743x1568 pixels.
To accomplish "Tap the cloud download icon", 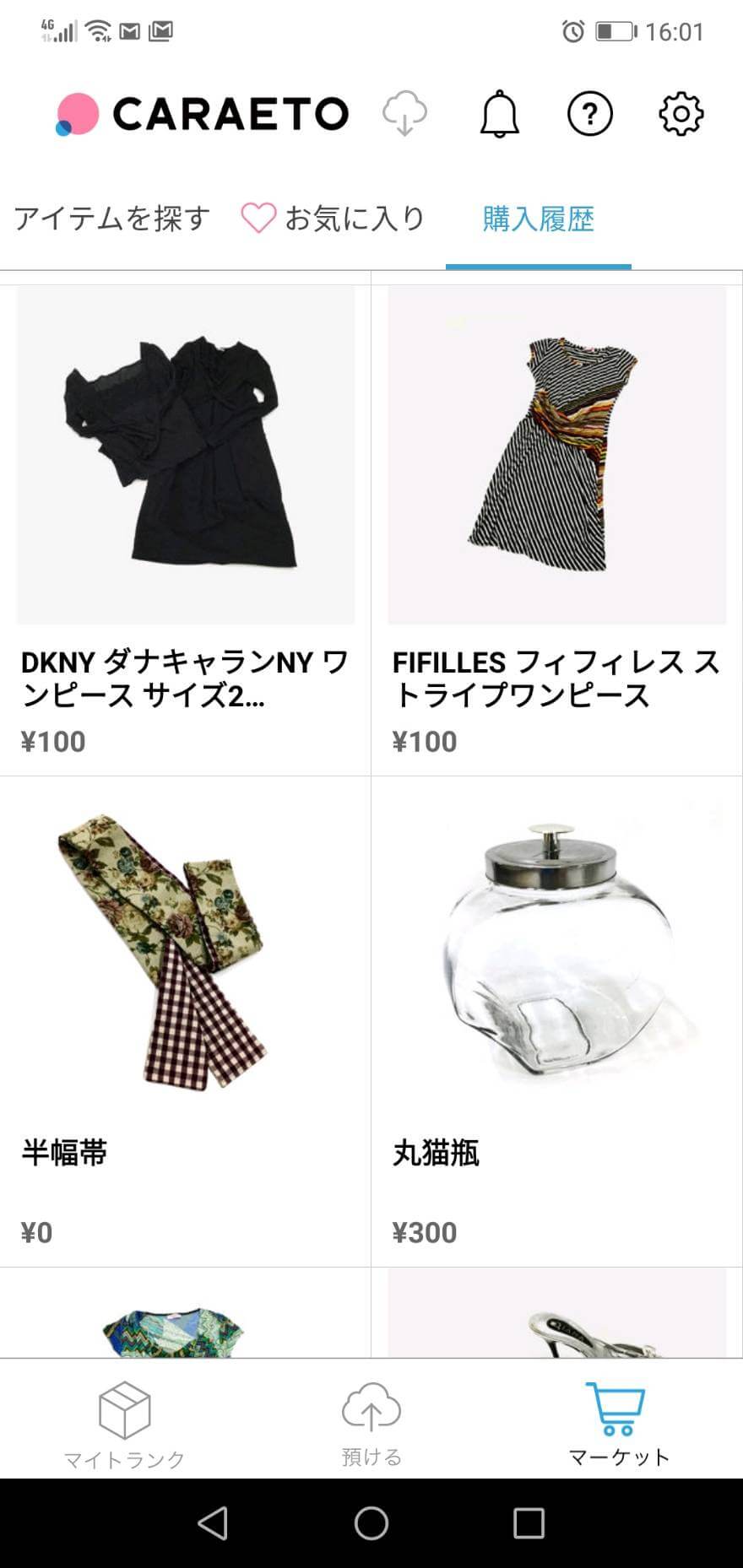I will [404, 113].
